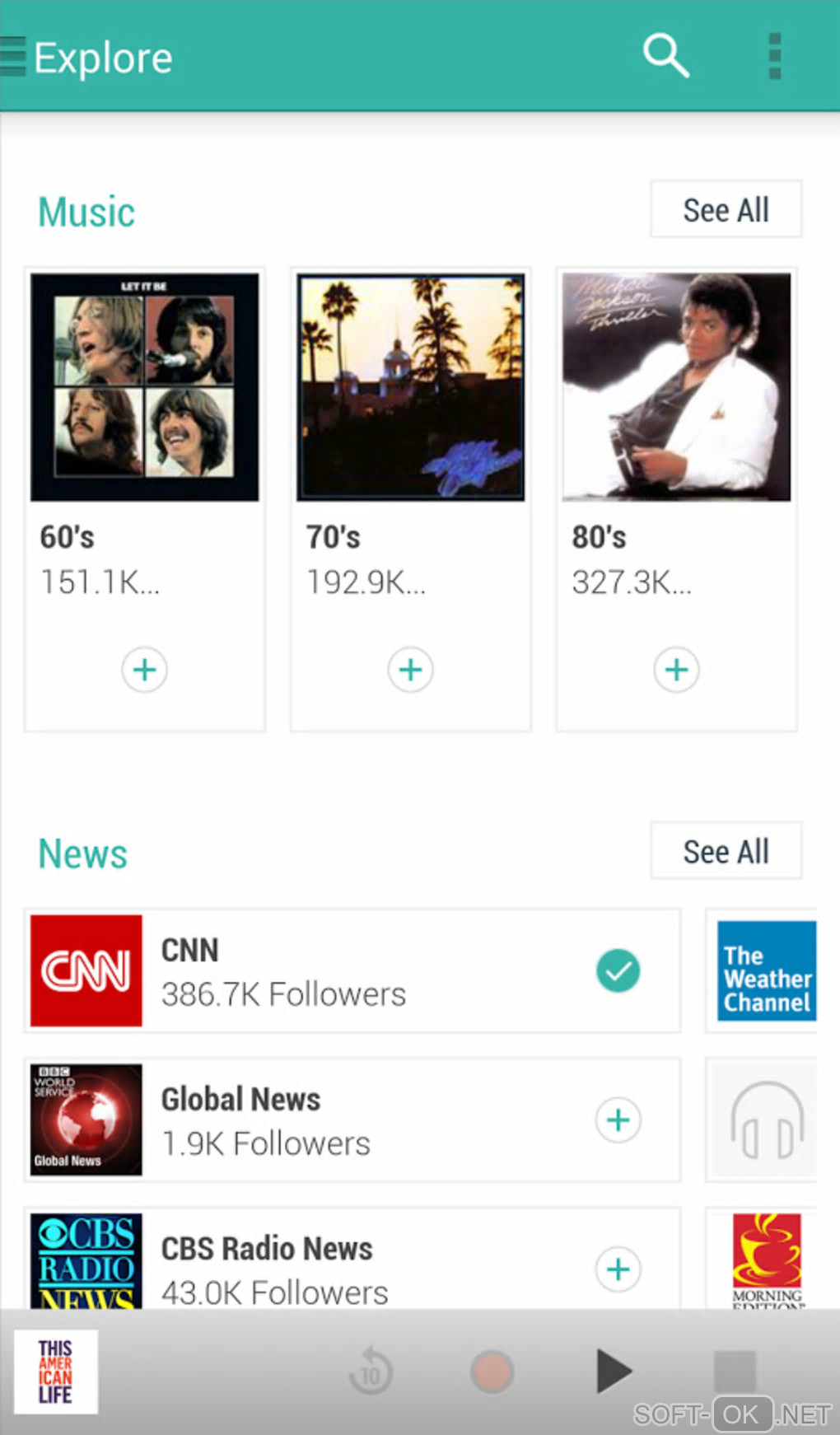The width and height of the screenshot is (840, 1435).
Task: Open the navigation drawer menu
Action: [14, 57]
